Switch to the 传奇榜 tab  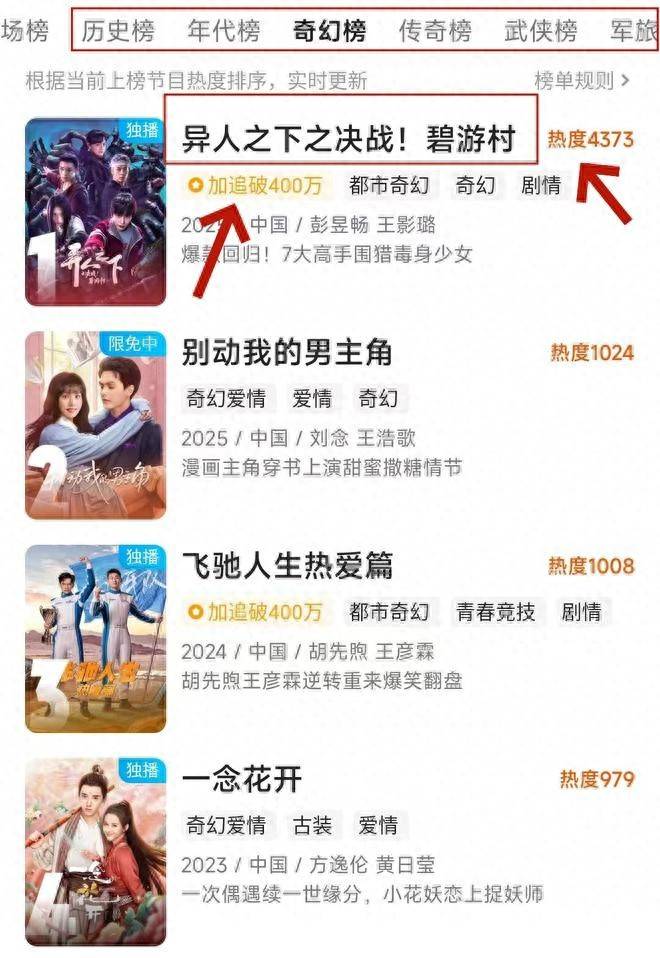tap(435, 31)
